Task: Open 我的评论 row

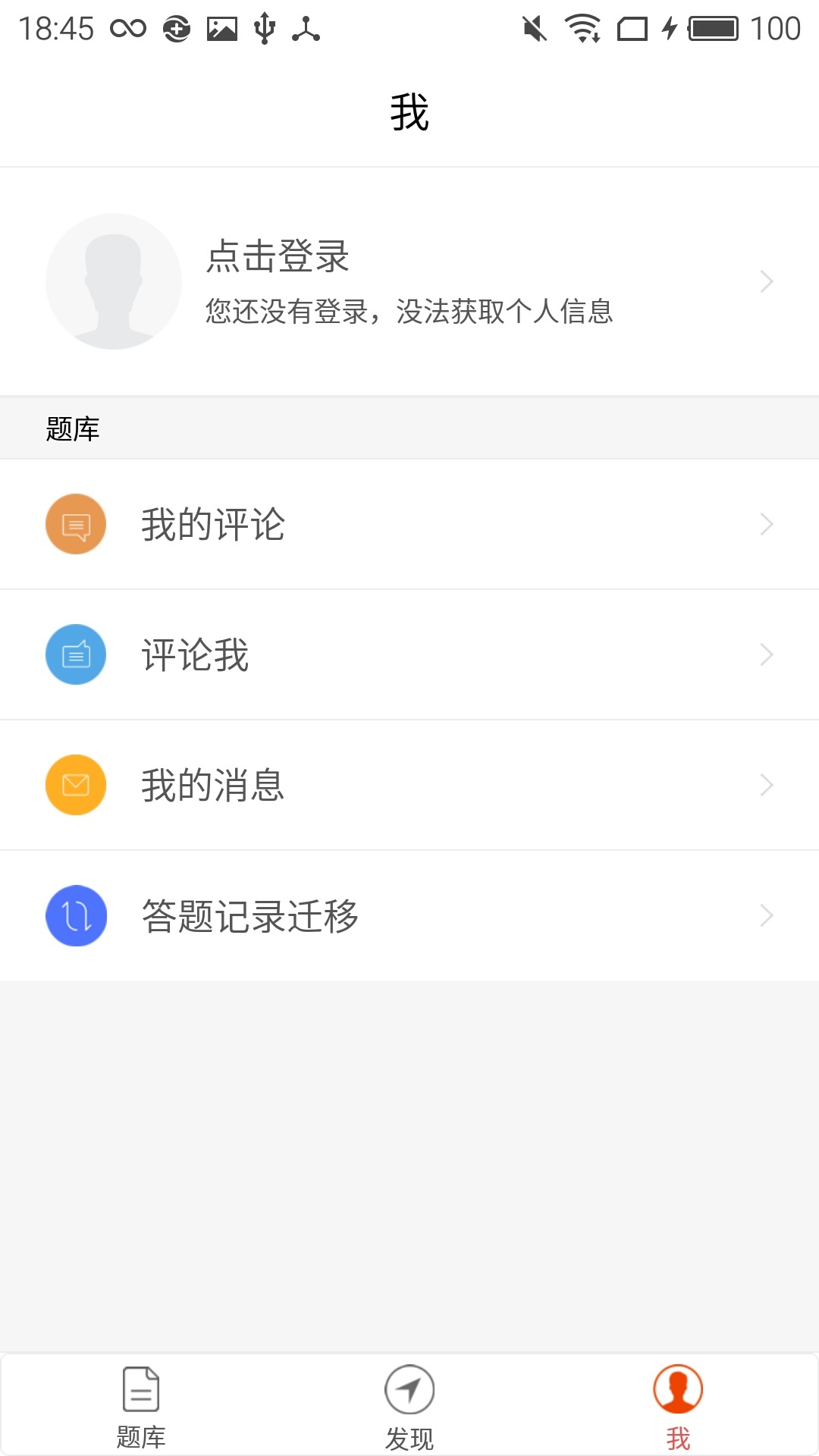Action: click(x=409, y=524)
